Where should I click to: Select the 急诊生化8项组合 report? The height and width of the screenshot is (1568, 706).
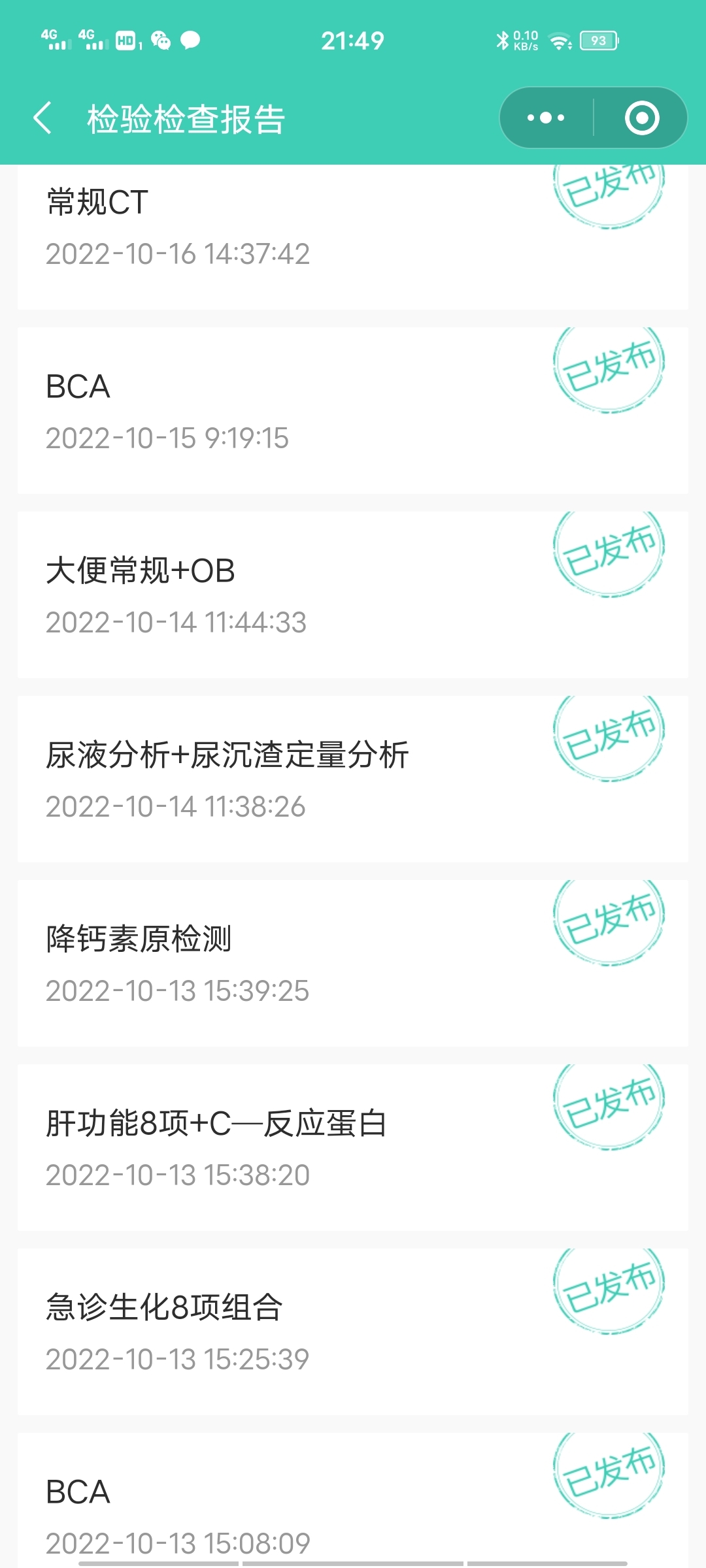pos(353,1331)
